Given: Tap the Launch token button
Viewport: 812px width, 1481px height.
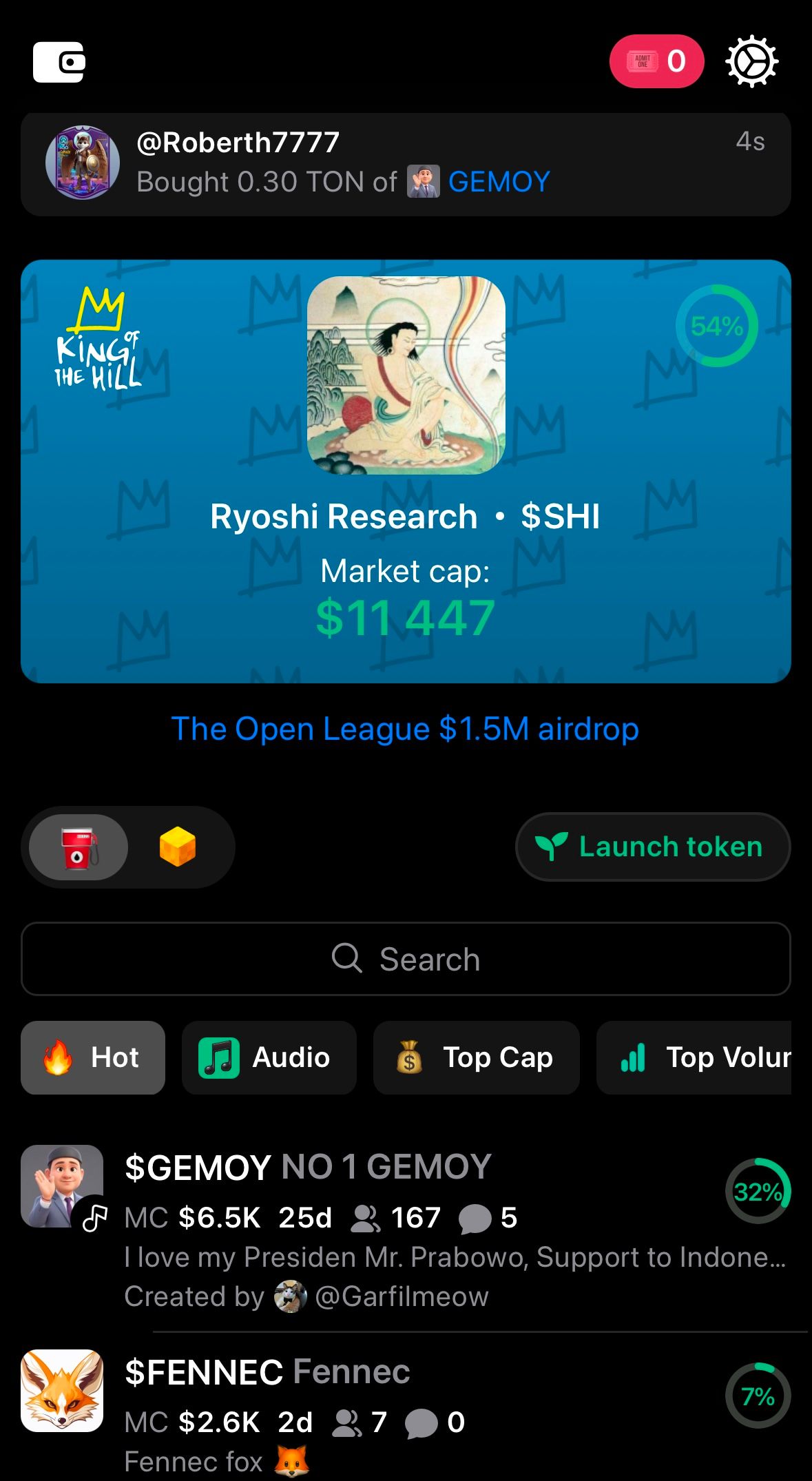Looking at the screenshot, I should [x=652, y=847].
